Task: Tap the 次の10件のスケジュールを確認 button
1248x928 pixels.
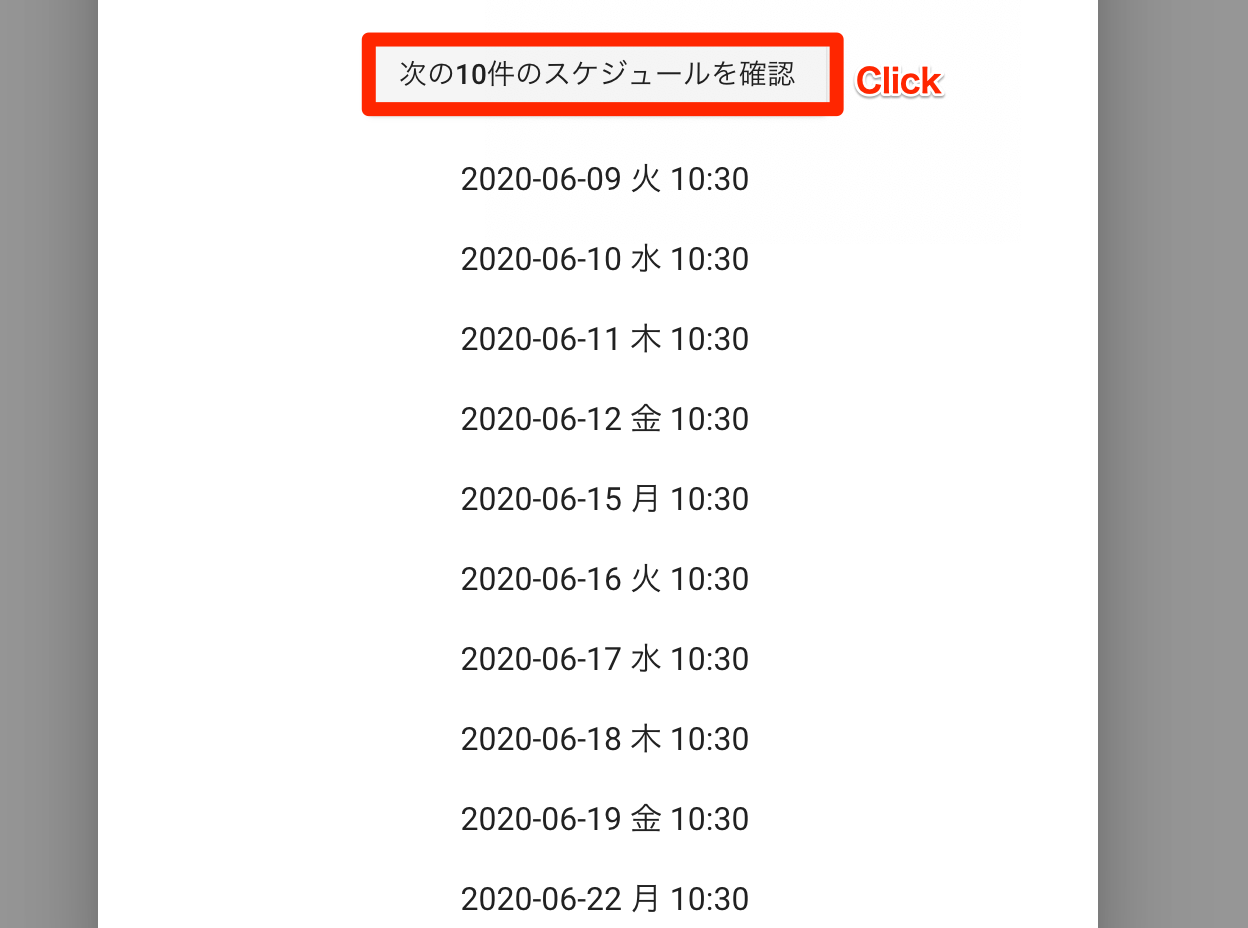Action: click(602, 75)
